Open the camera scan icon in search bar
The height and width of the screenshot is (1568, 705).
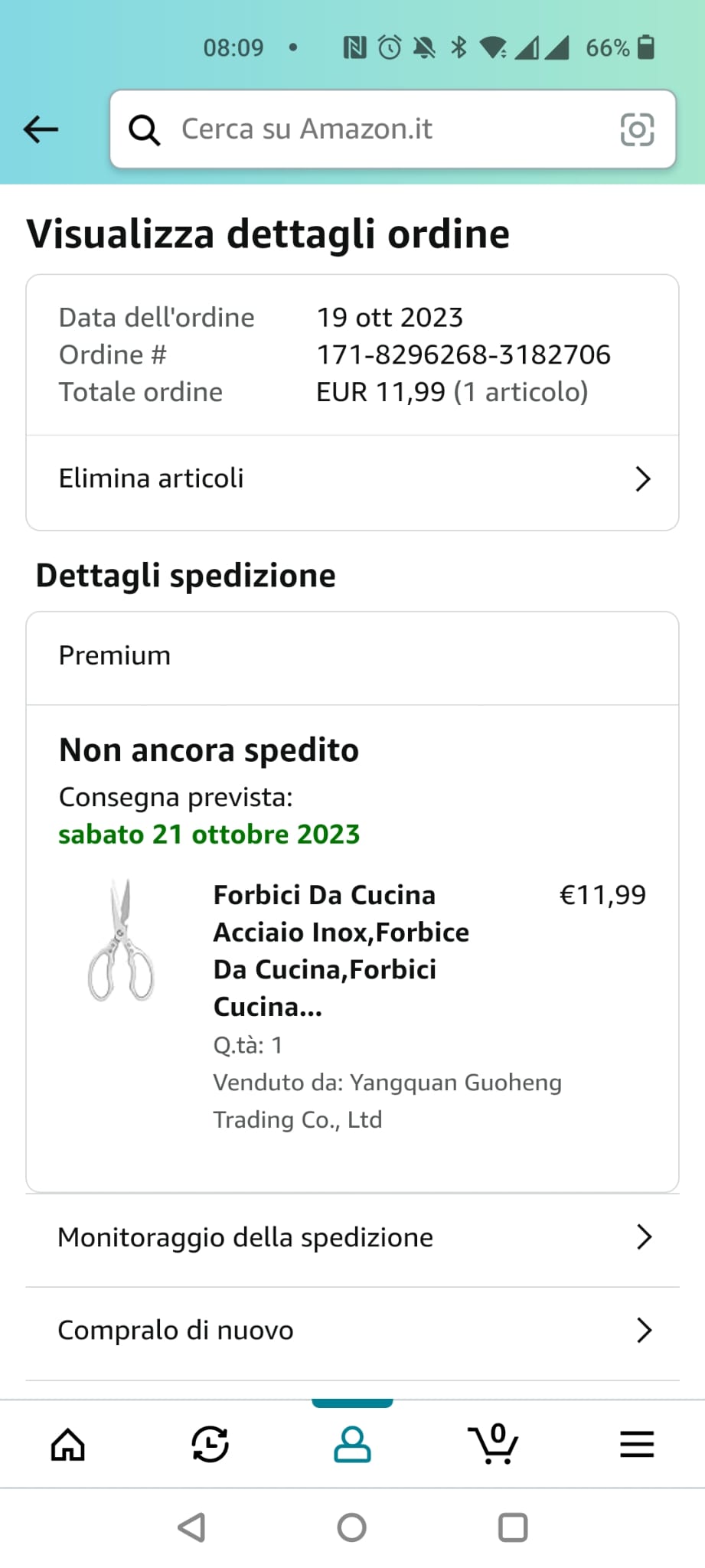pos(637,129)
